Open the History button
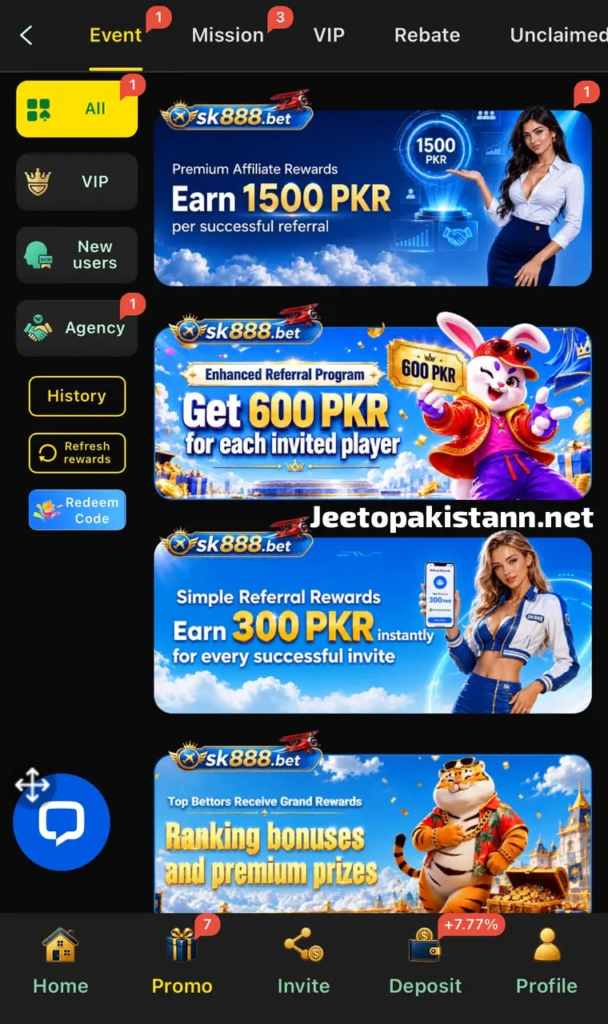Image resolution: width=608 pixels, height=1024 pixels. click(77, 396)
